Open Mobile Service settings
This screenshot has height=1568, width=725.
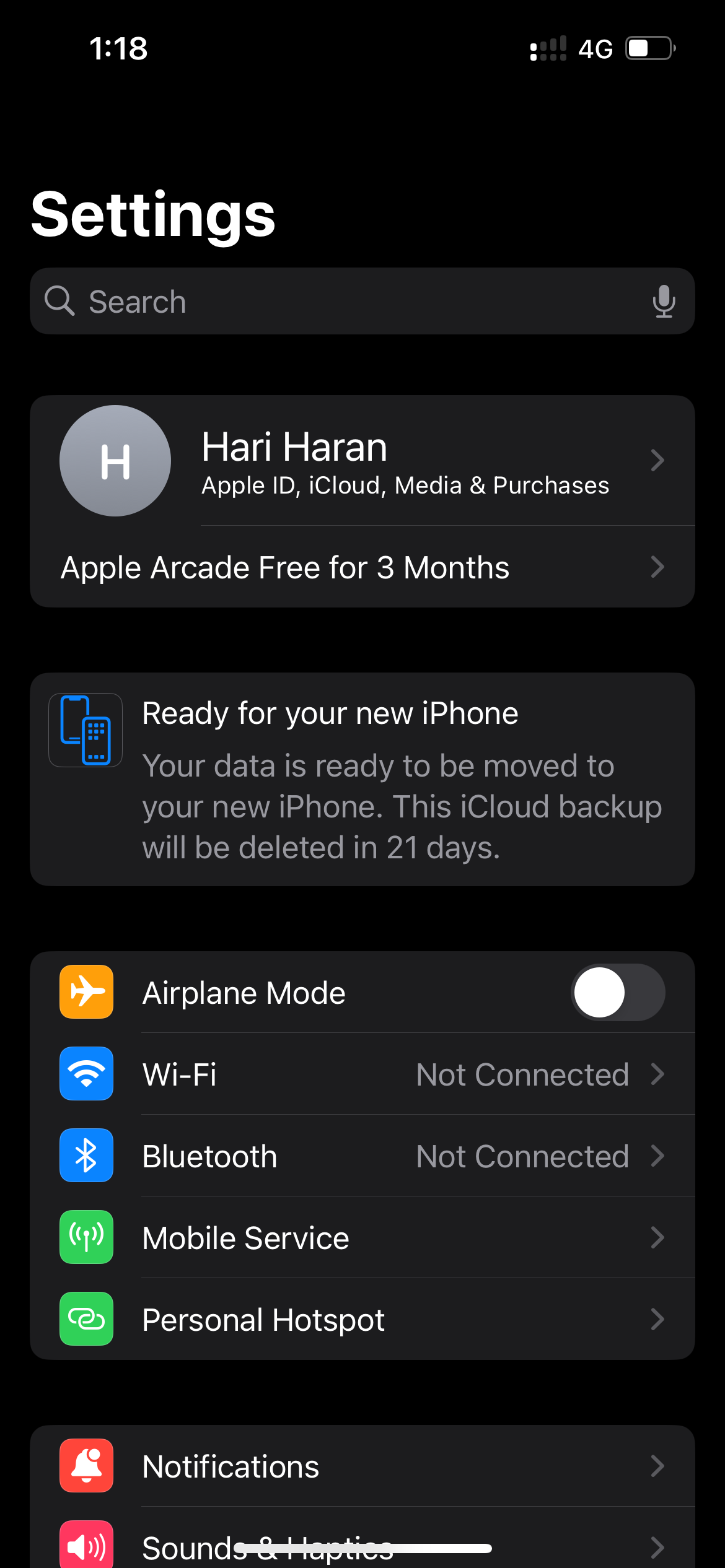pos(362,1237)
